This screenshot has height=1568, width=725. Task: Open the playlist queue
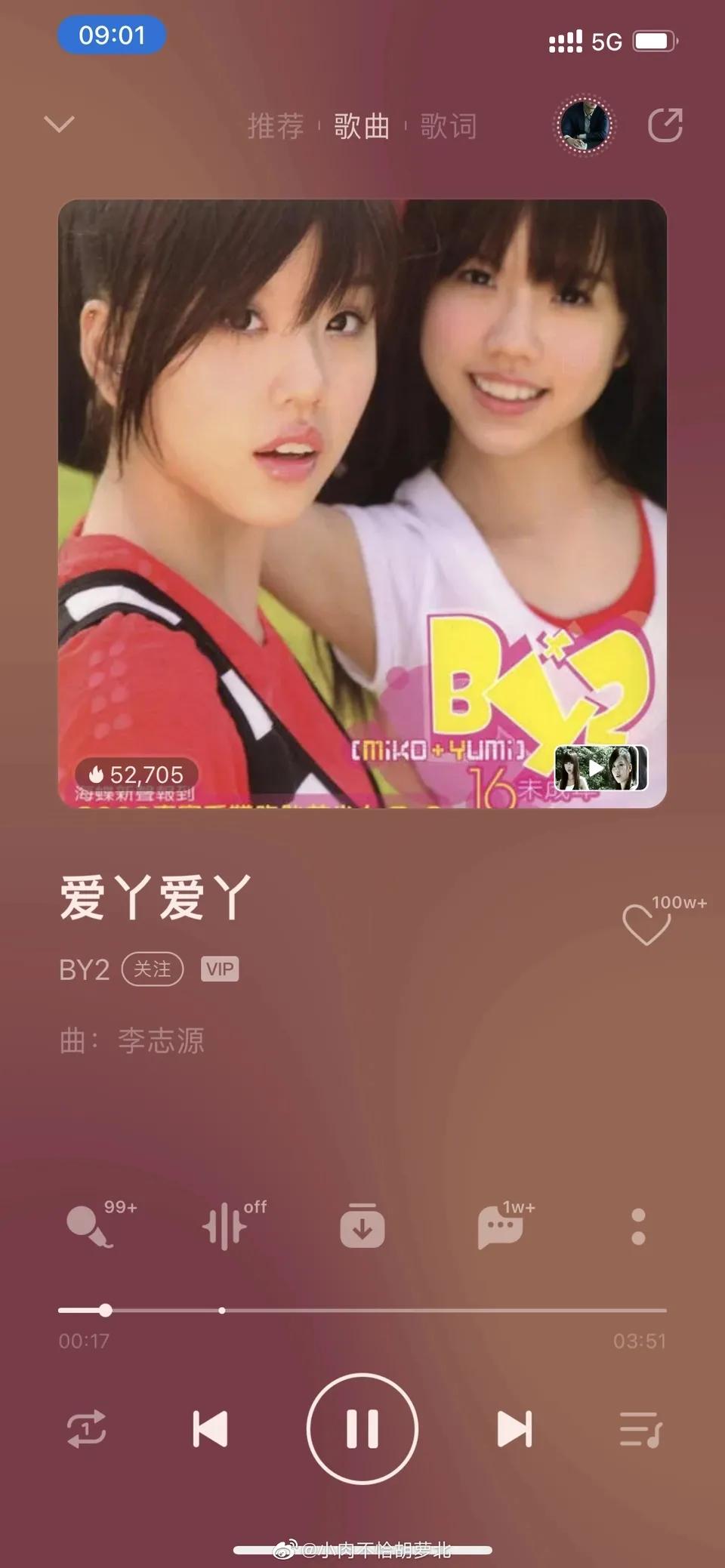click(x=640, y=1429)
